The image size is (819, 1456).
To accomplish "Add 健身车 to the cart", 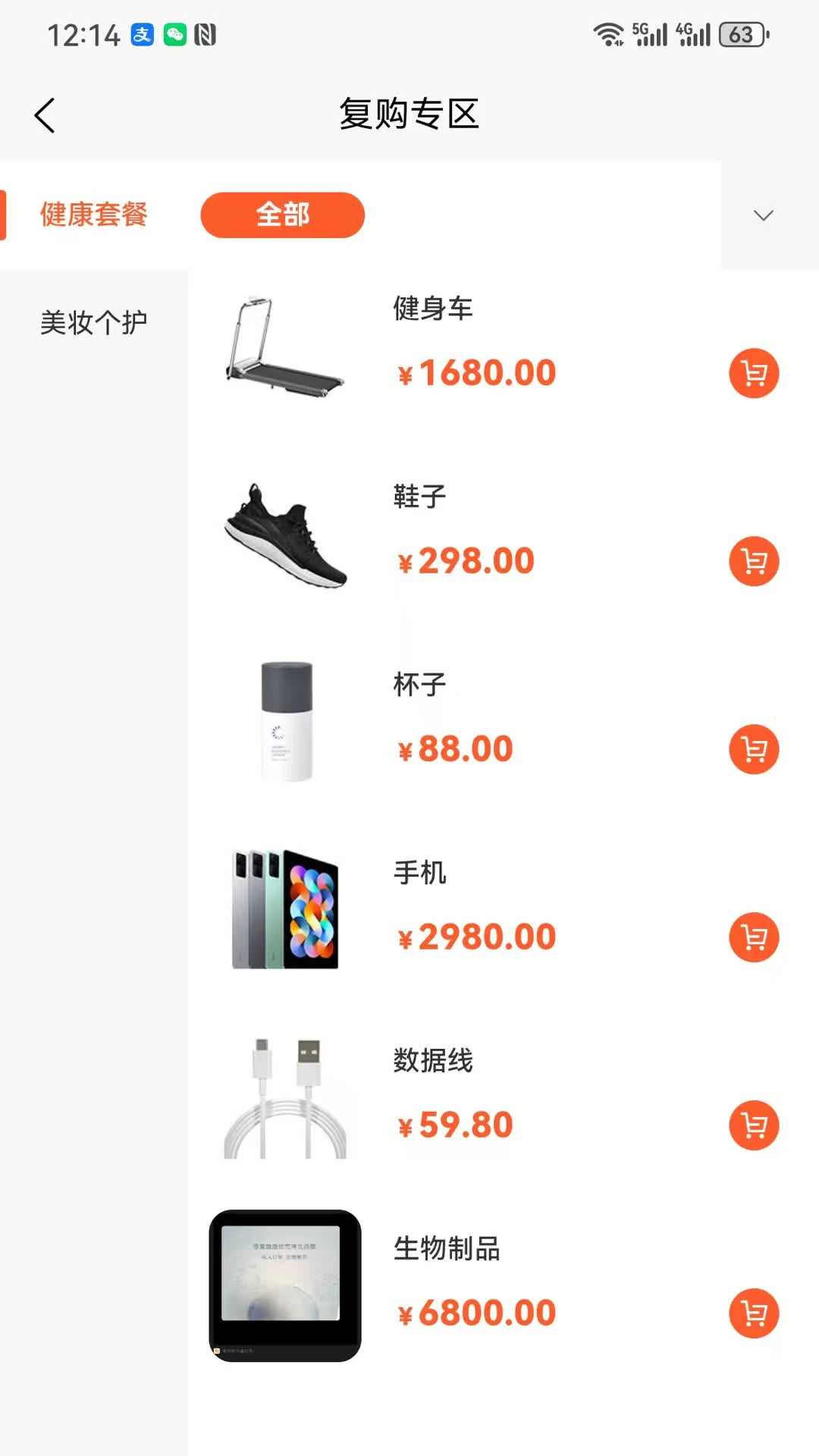I will click(754, 373).
